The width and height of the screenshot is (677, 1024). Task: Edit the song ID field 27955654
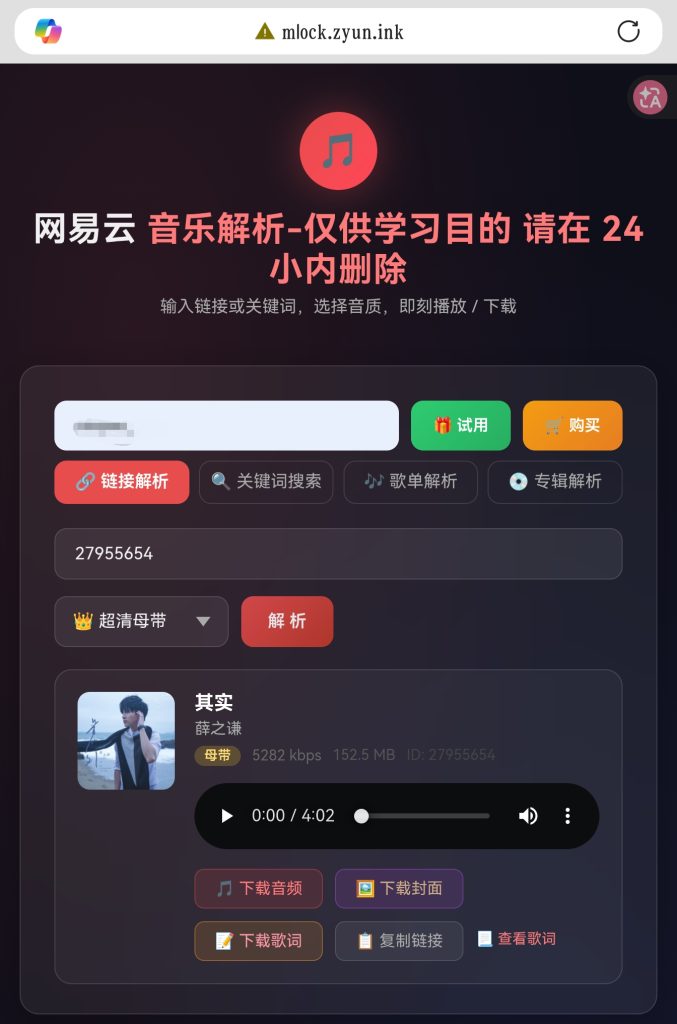pos(338,554)
